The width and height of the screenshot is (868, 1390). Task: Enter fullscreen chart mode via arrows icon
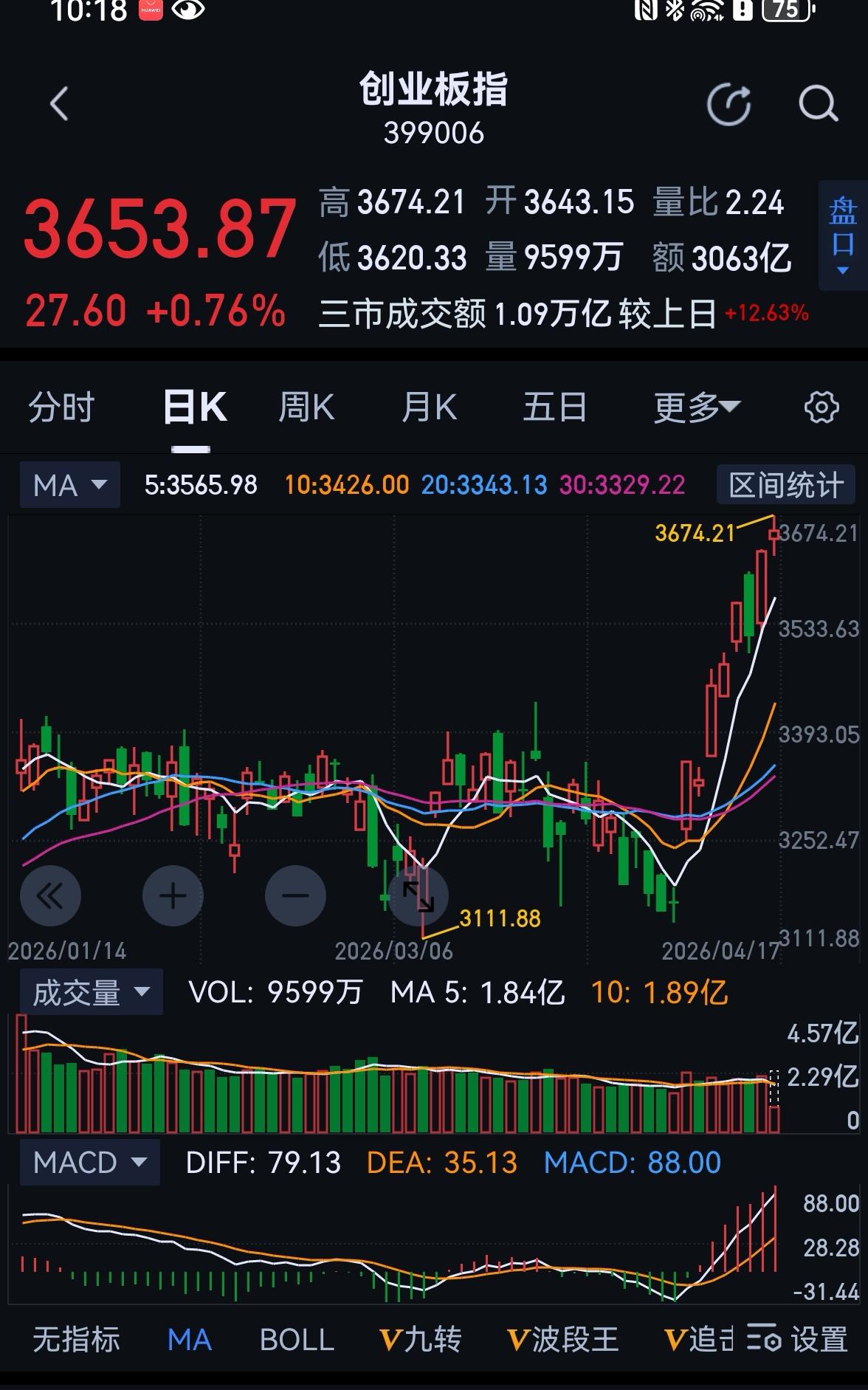418,895
